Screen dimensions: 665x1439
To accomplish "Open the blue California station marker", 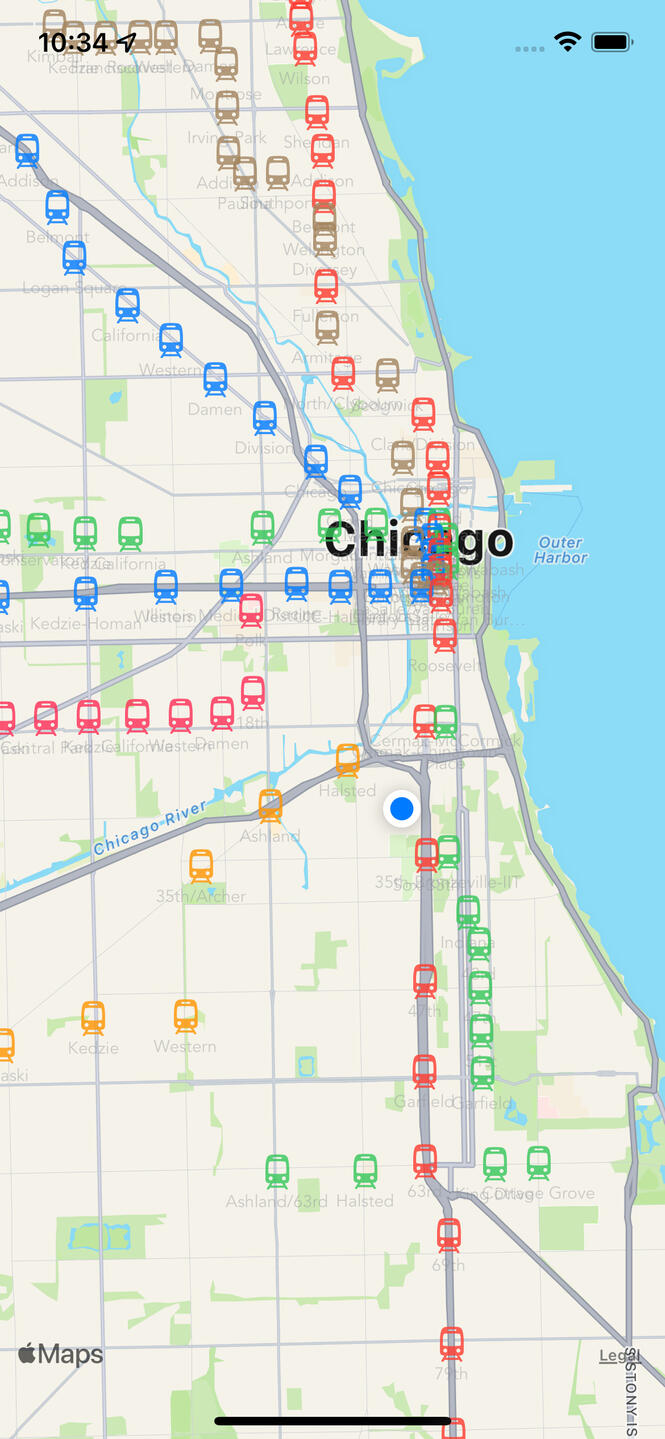I will click(127, 305).
